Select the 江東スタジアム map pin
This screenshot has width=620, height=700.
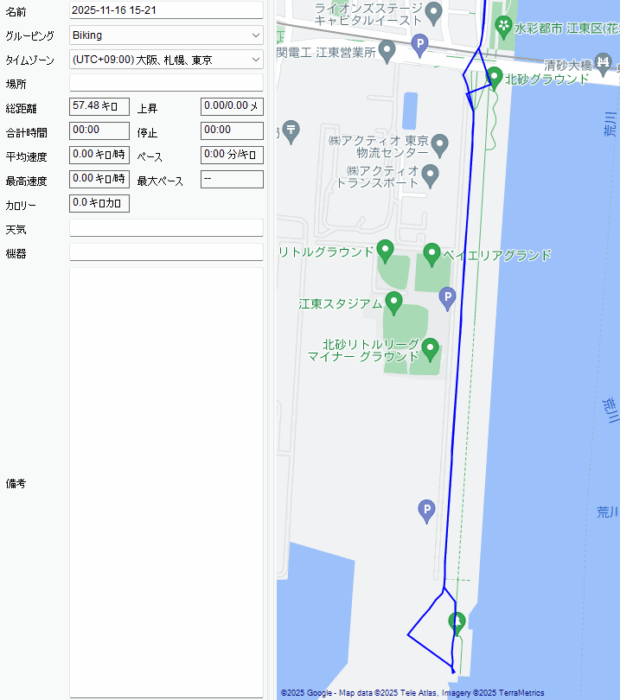tap(394, 300)
